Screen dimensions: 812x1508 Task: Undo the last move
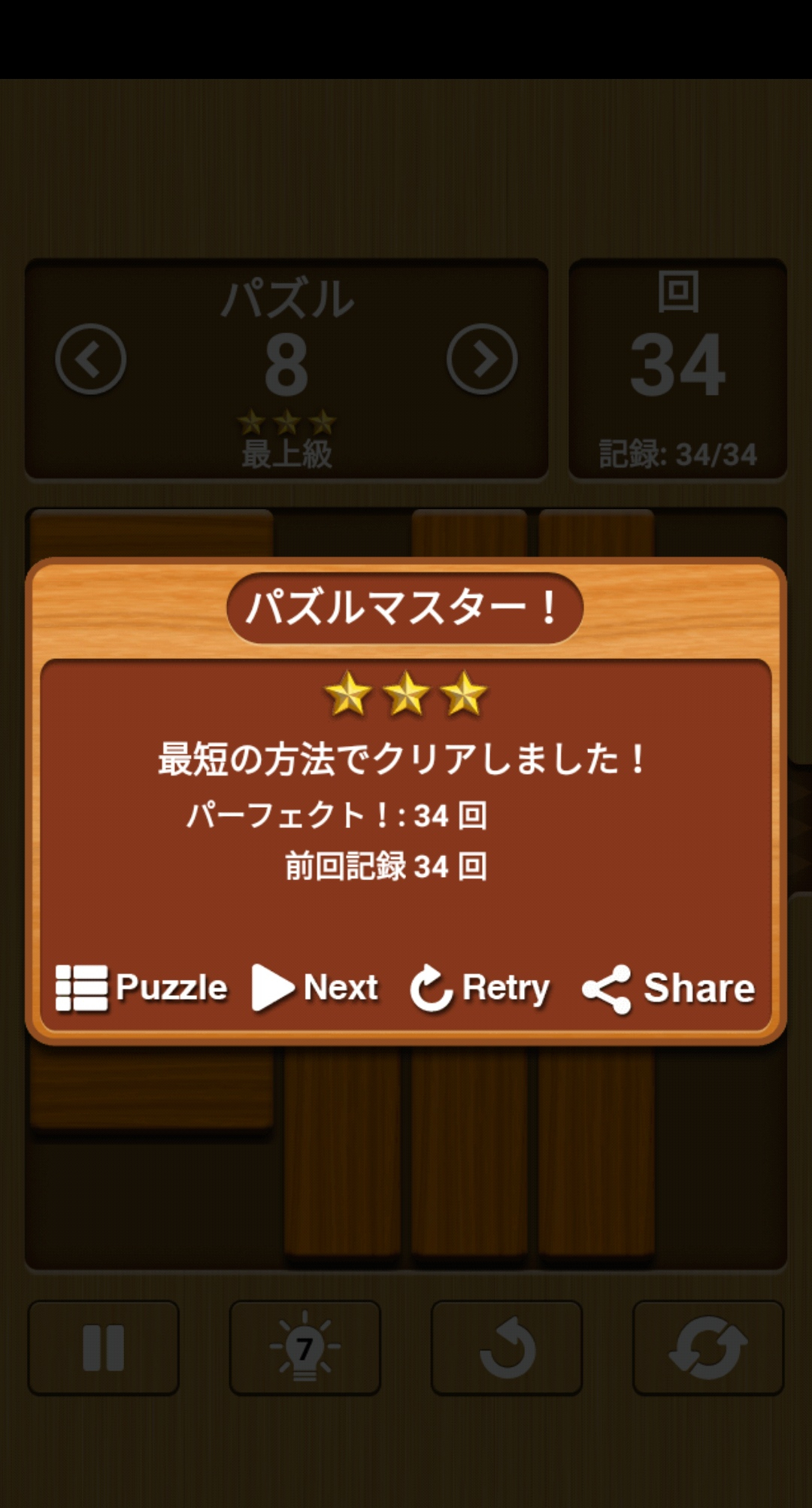[507, 1348]
